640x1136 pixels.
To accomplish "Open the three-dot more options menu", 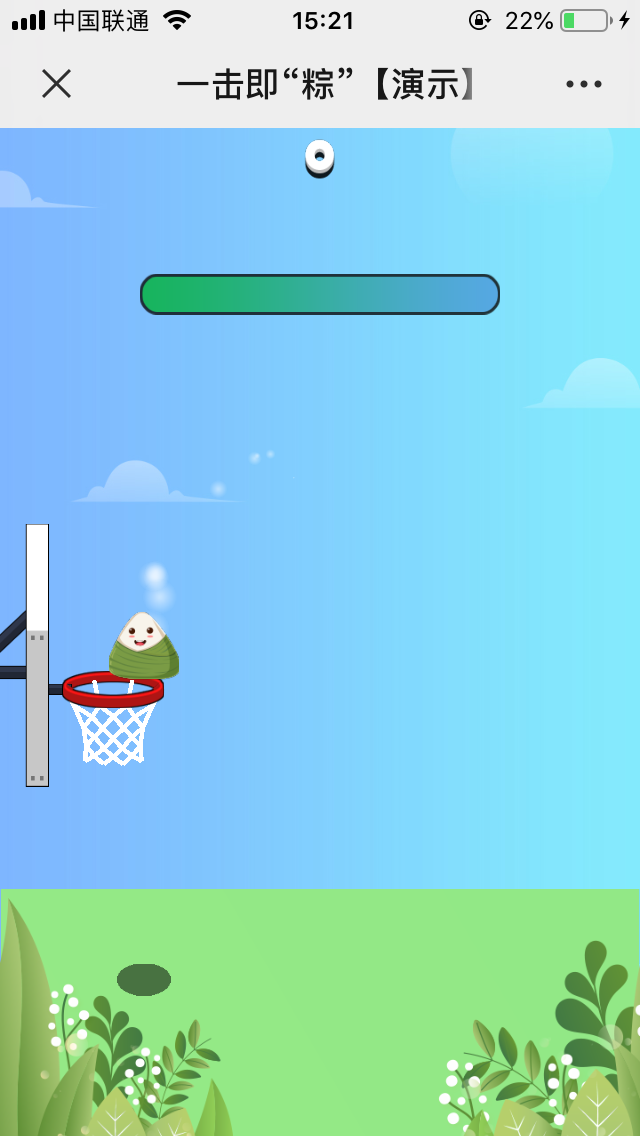I will point(584,84).
